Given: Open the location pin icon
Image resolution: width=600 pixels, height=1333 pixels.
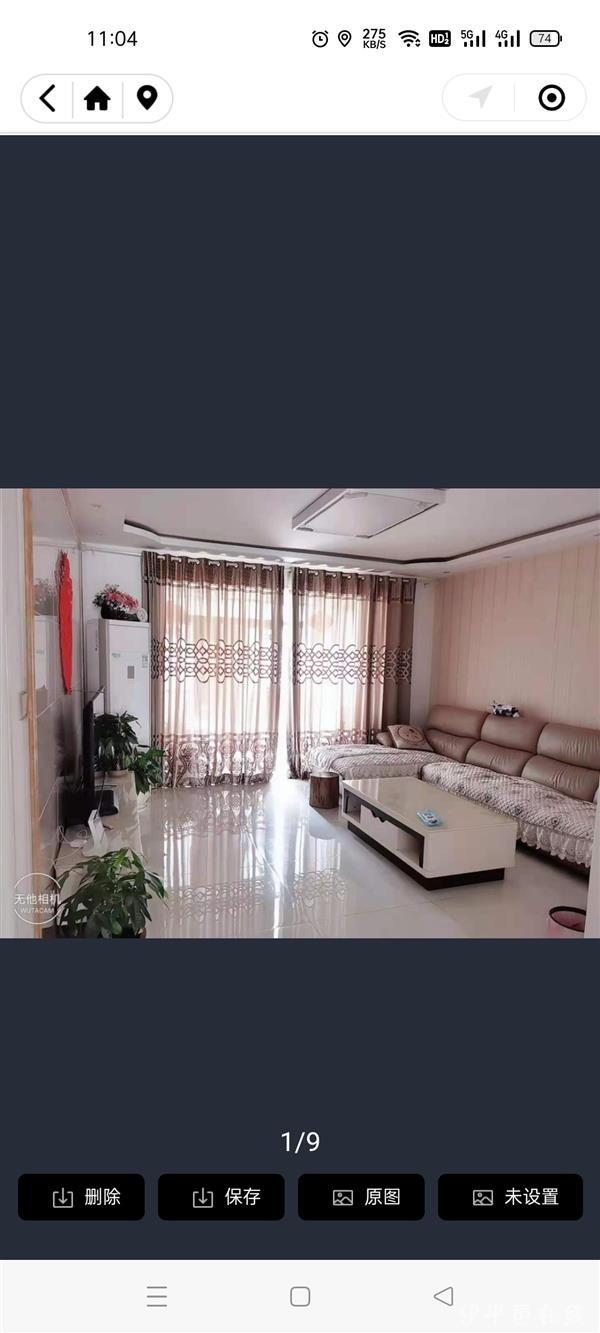Looking at the screenshot, I should click(x=147, y=98).
